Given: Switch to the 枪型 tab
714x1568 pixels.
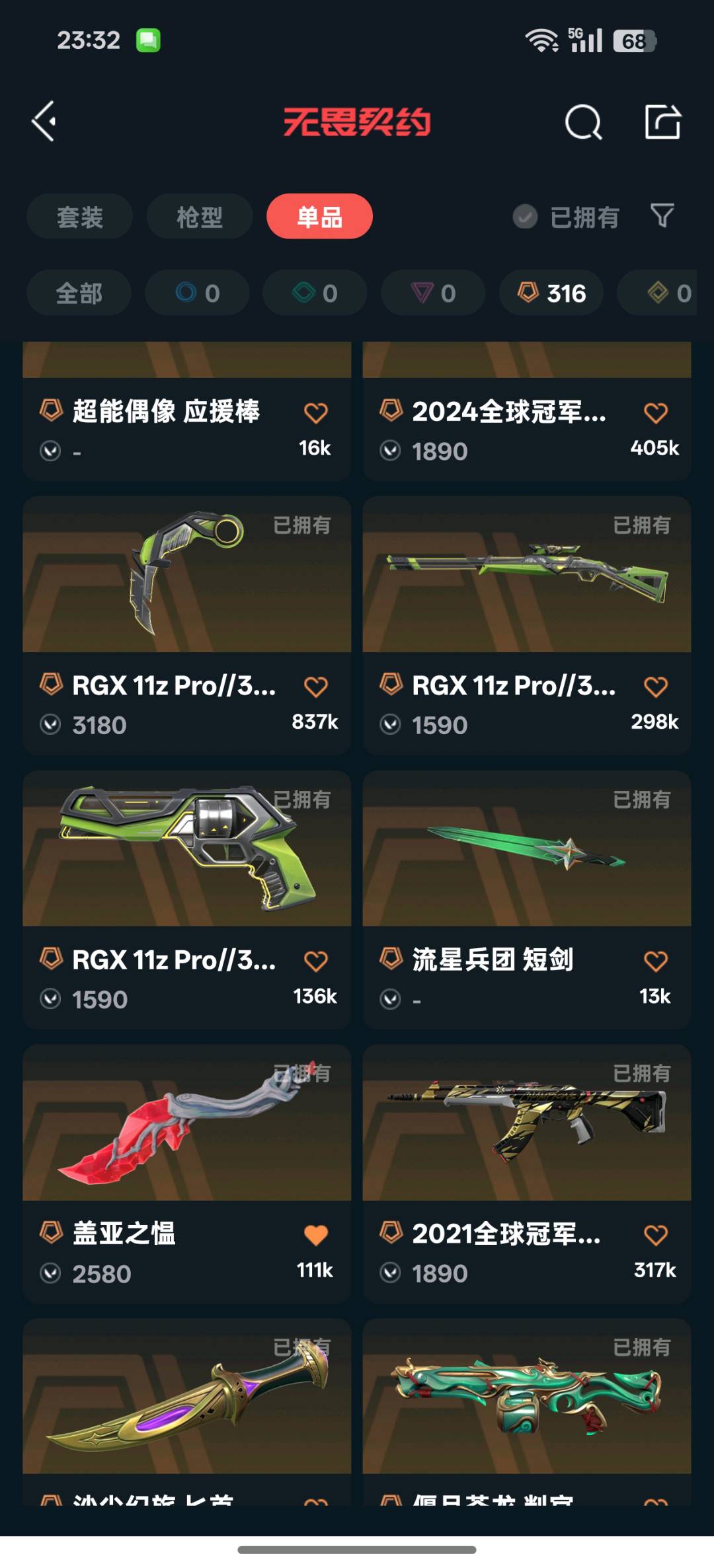Looking at the screenshot, I should [x=200, y=217].
